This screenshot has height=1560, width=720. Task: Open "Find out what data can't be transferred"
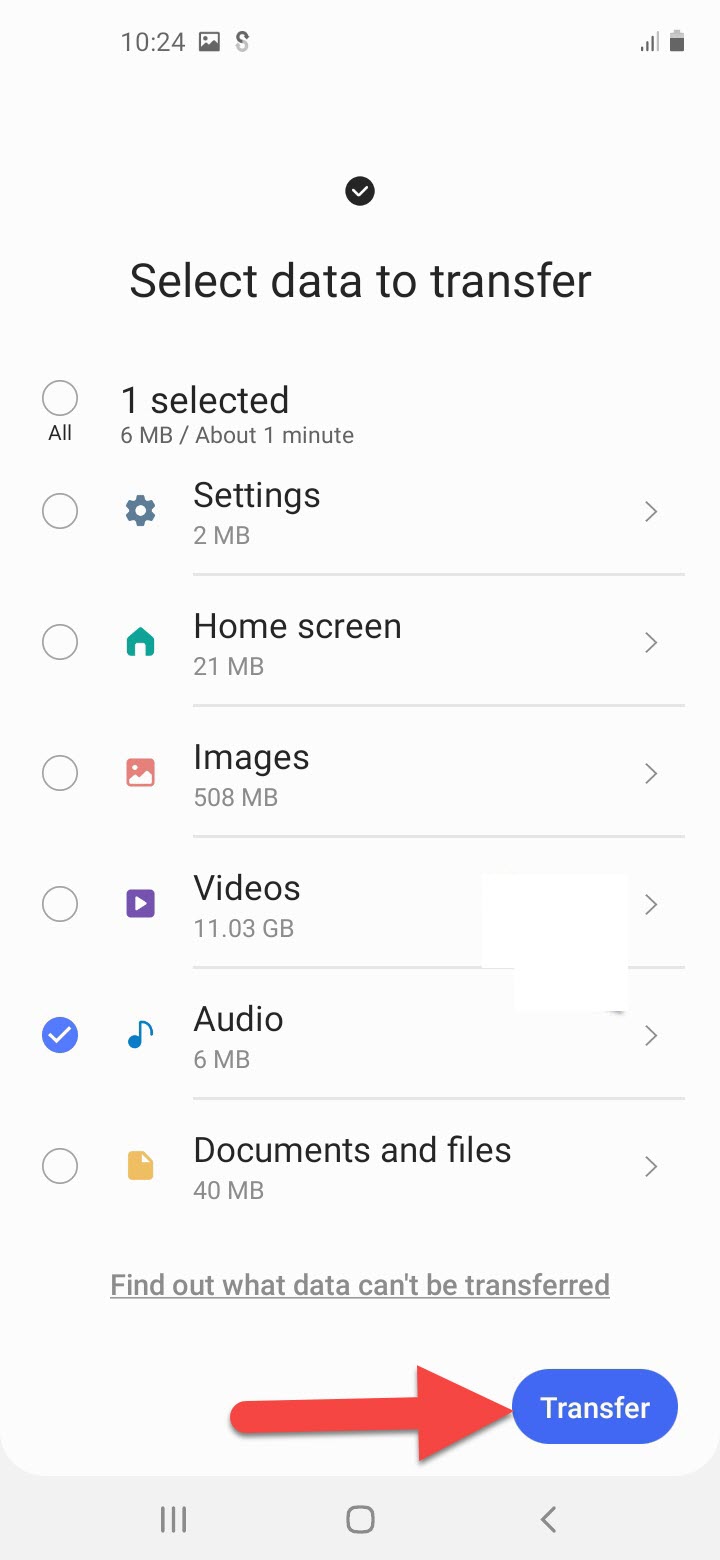coord(360,1284)
